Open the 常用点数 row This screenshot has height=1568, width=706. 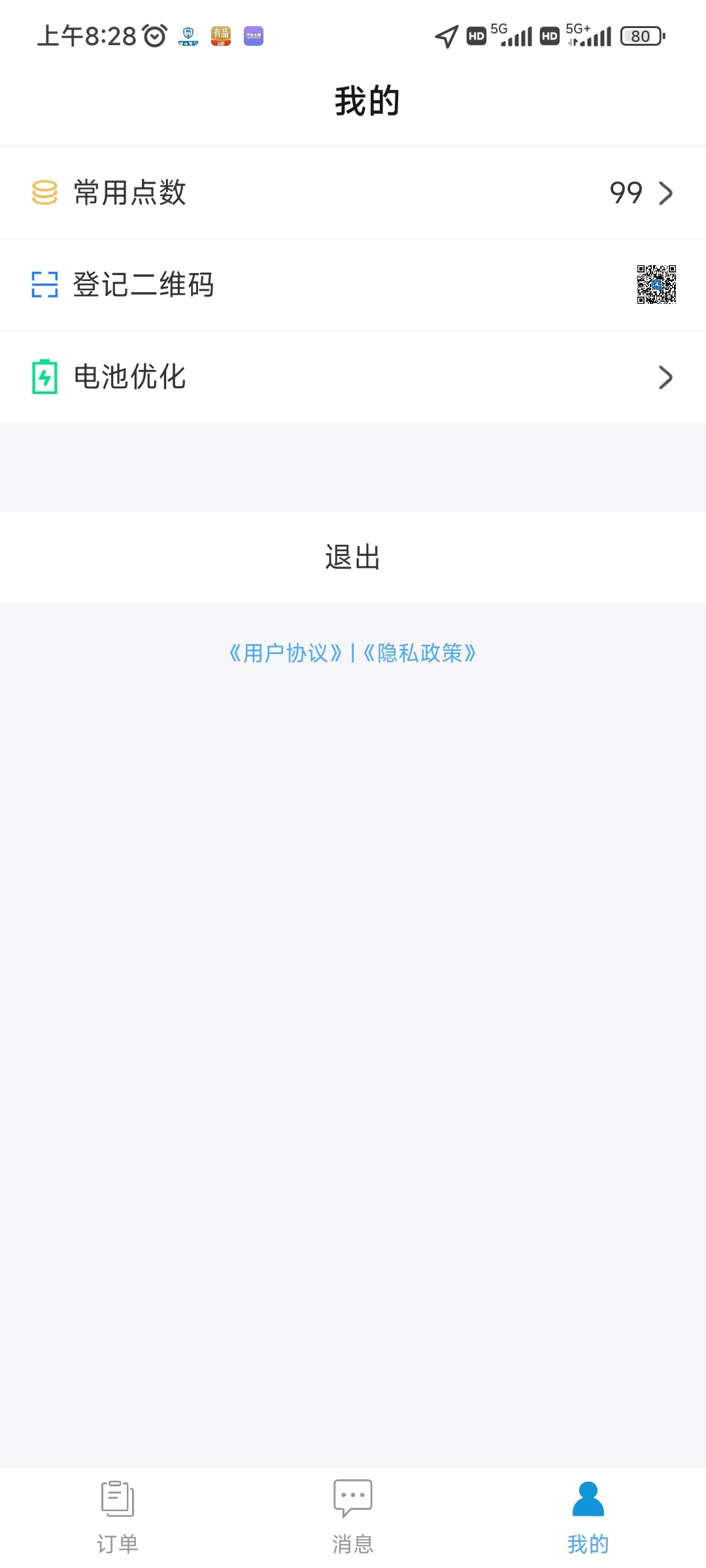pyautogui.click(x=353, y=193)
